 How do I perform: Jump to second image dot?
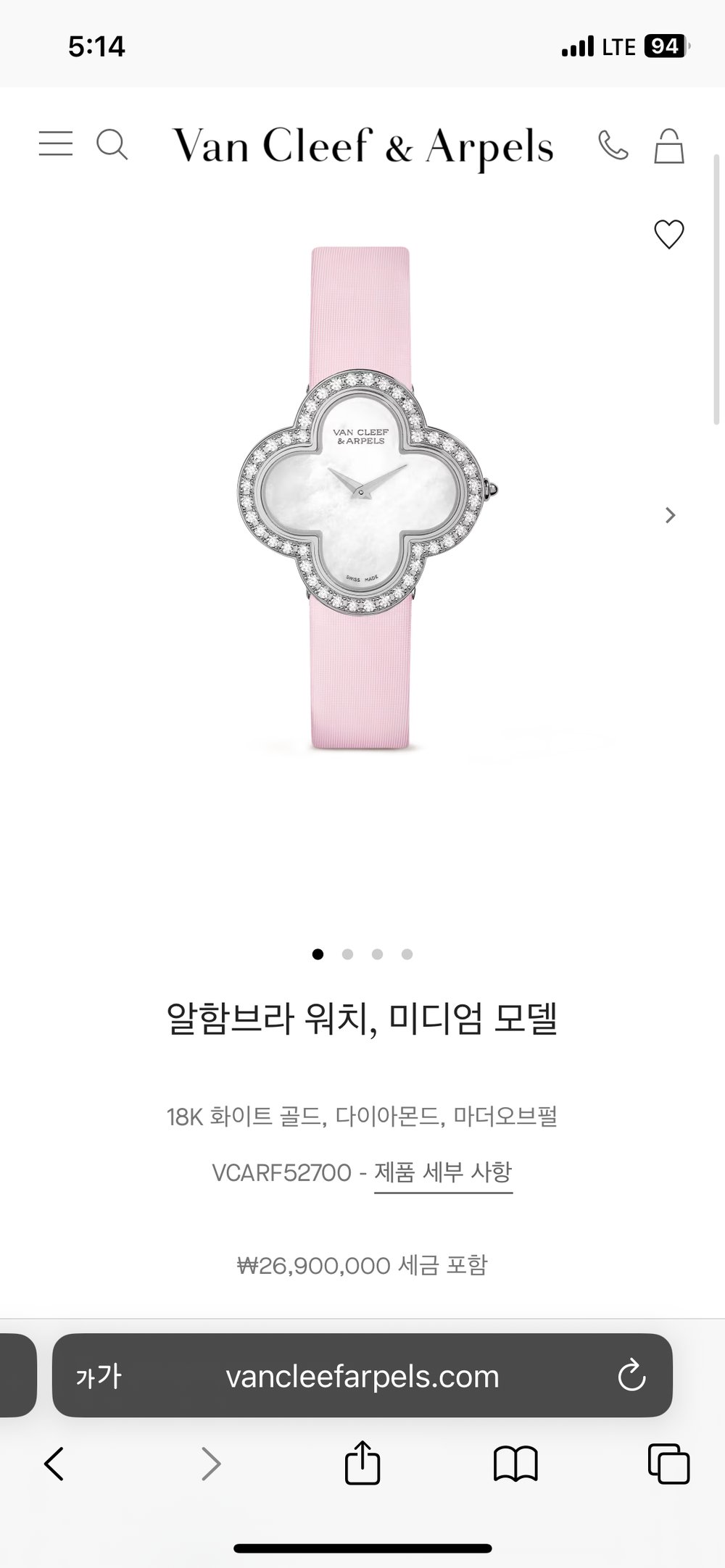point(347,954)
